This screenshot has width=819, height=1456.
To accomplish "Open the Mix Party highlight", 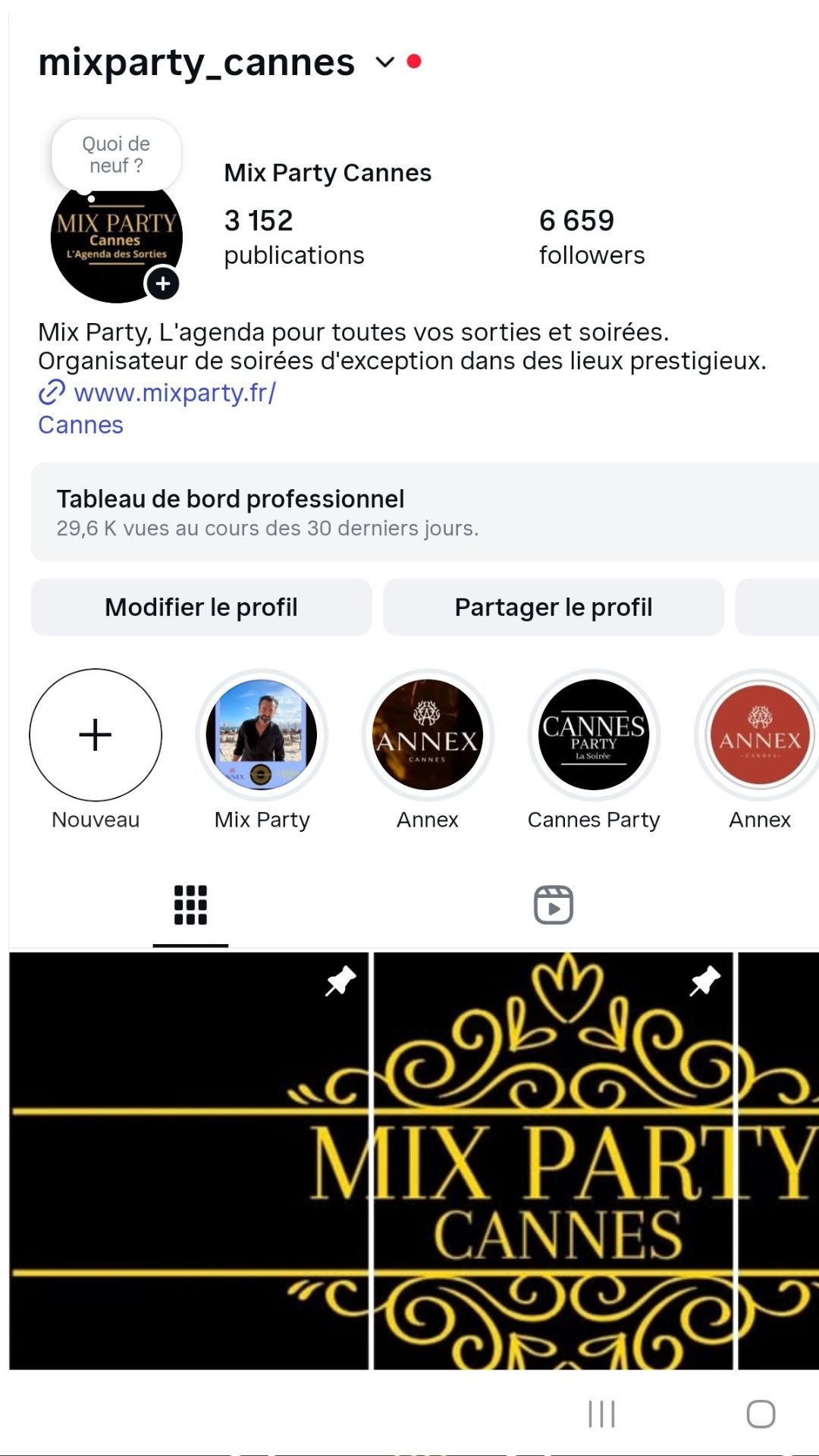I will [x=262, y=734].
